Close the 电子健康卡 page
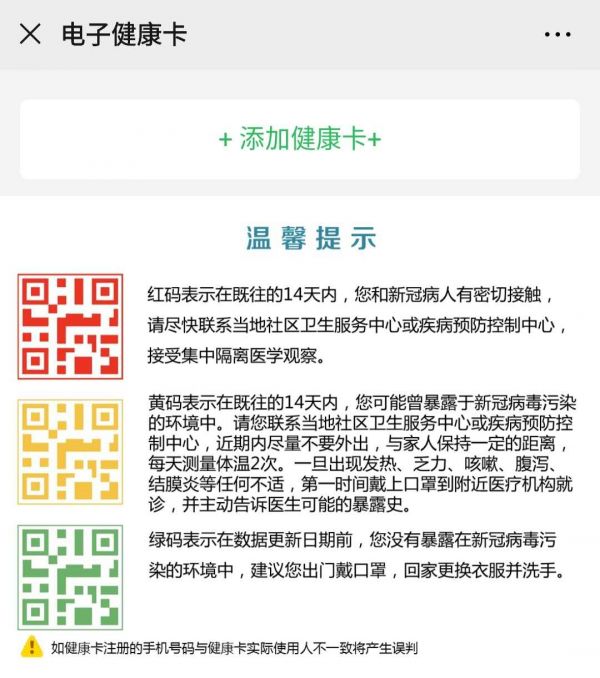The width and height of the screenshot is (600, 678). coord(30,34)
